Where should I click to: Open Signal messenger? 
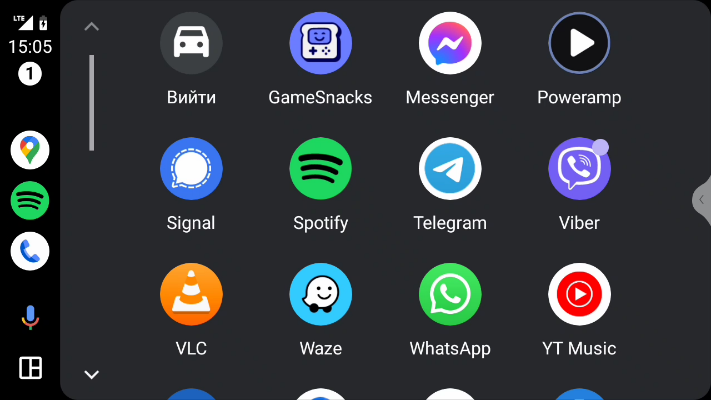[x=191, y=169]
